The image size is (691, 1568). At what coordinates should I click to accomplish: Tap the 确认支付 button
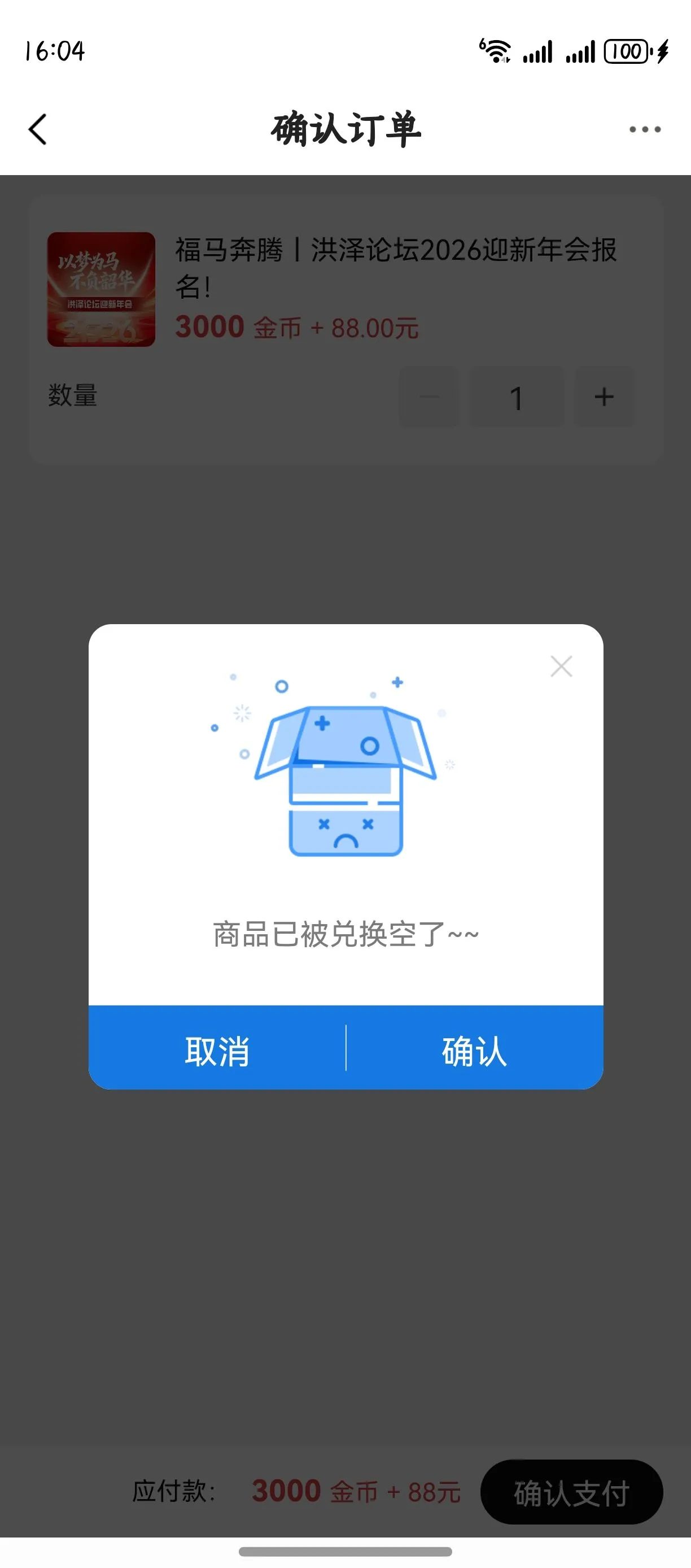click(571, 1492)
